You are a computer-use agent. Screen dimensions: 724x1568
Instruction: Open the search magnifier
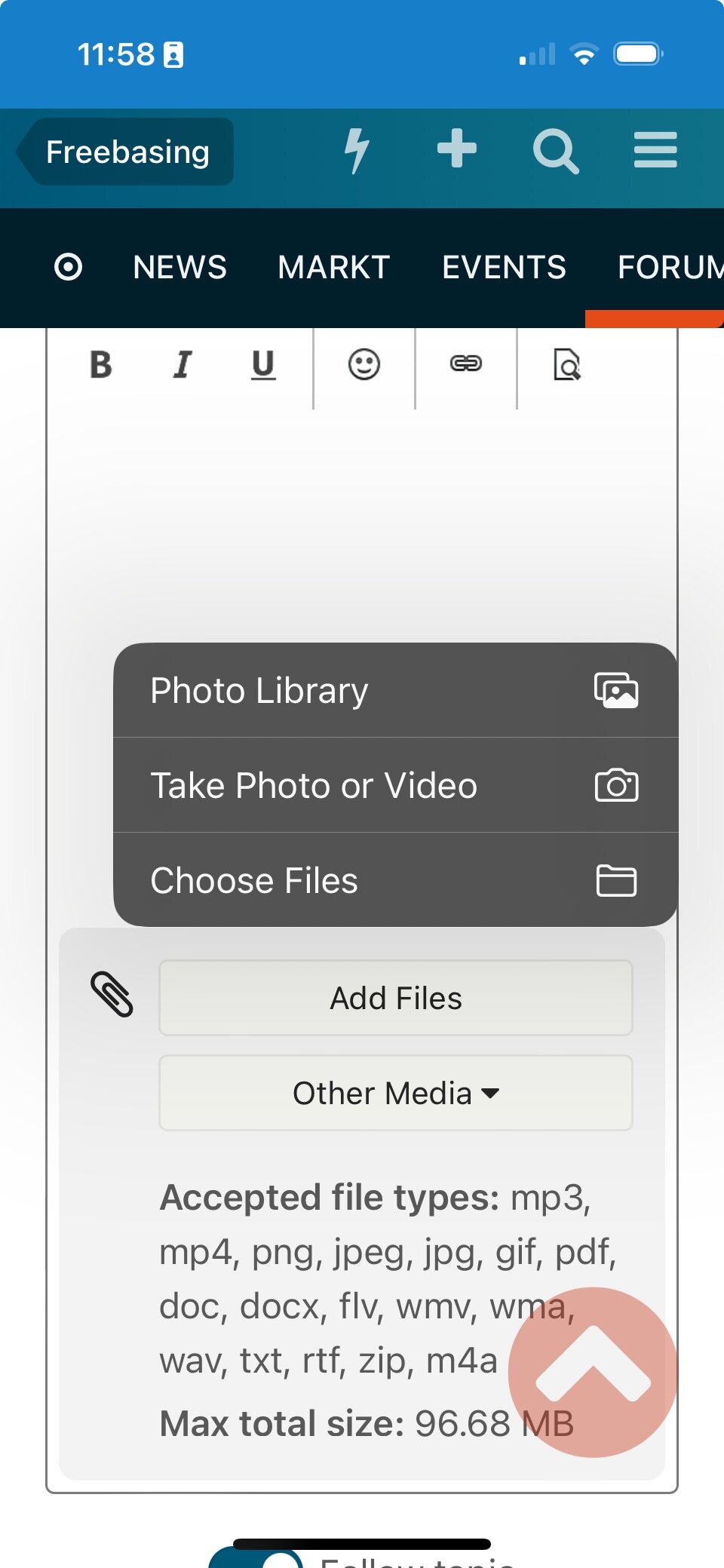tap(556, 151)
